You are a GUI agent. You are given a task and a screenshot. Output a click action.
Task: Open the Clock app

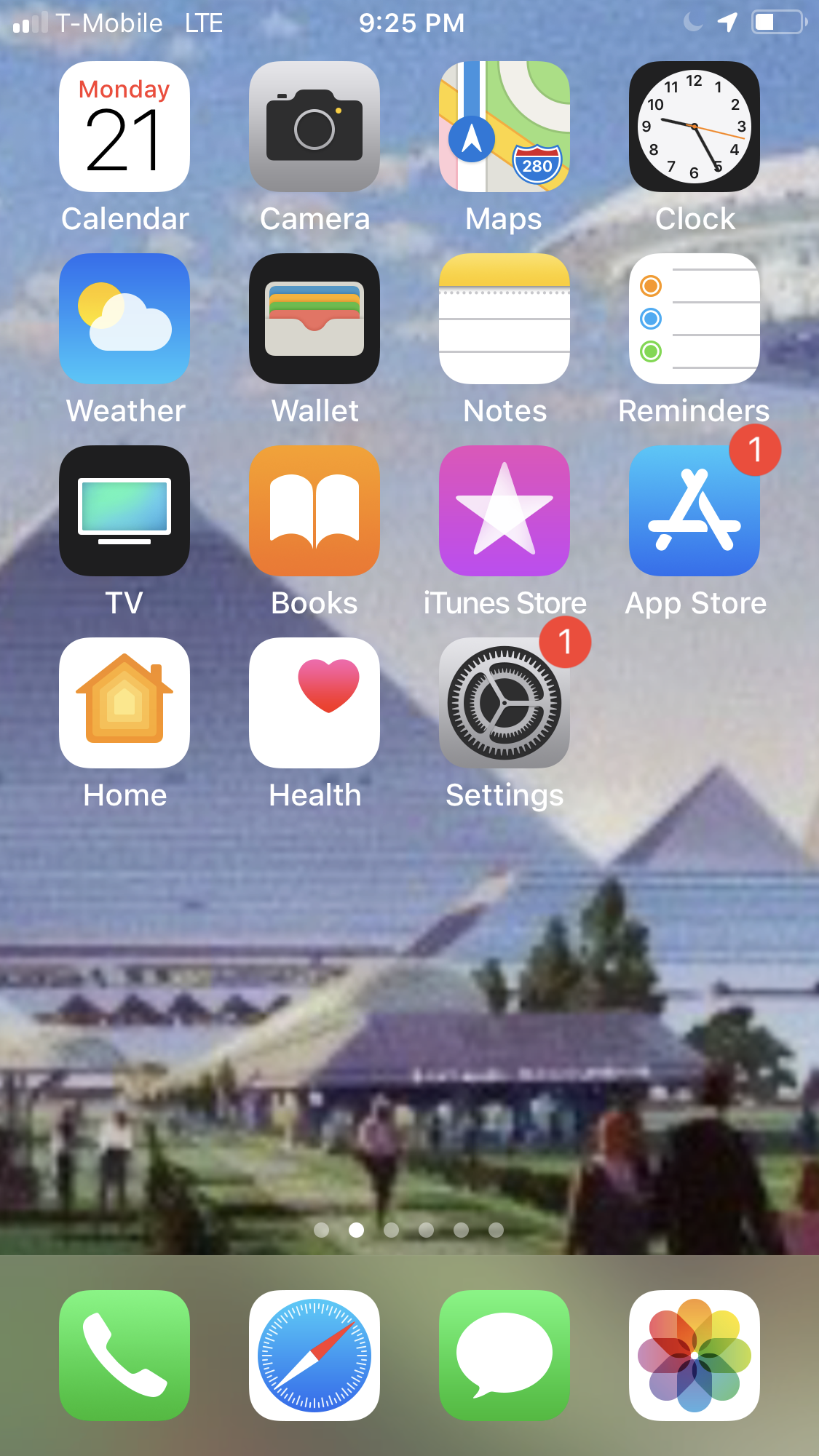tap(695, 127)
